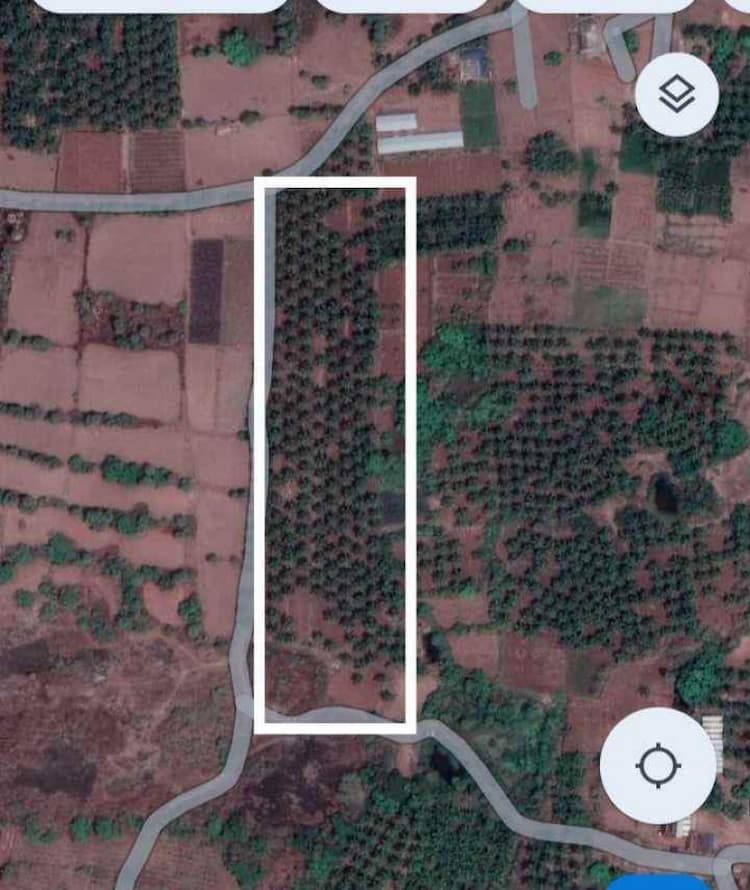750x890 pixels.
Task: Select the small pond on the right edge
Action: tap(663, 490)
